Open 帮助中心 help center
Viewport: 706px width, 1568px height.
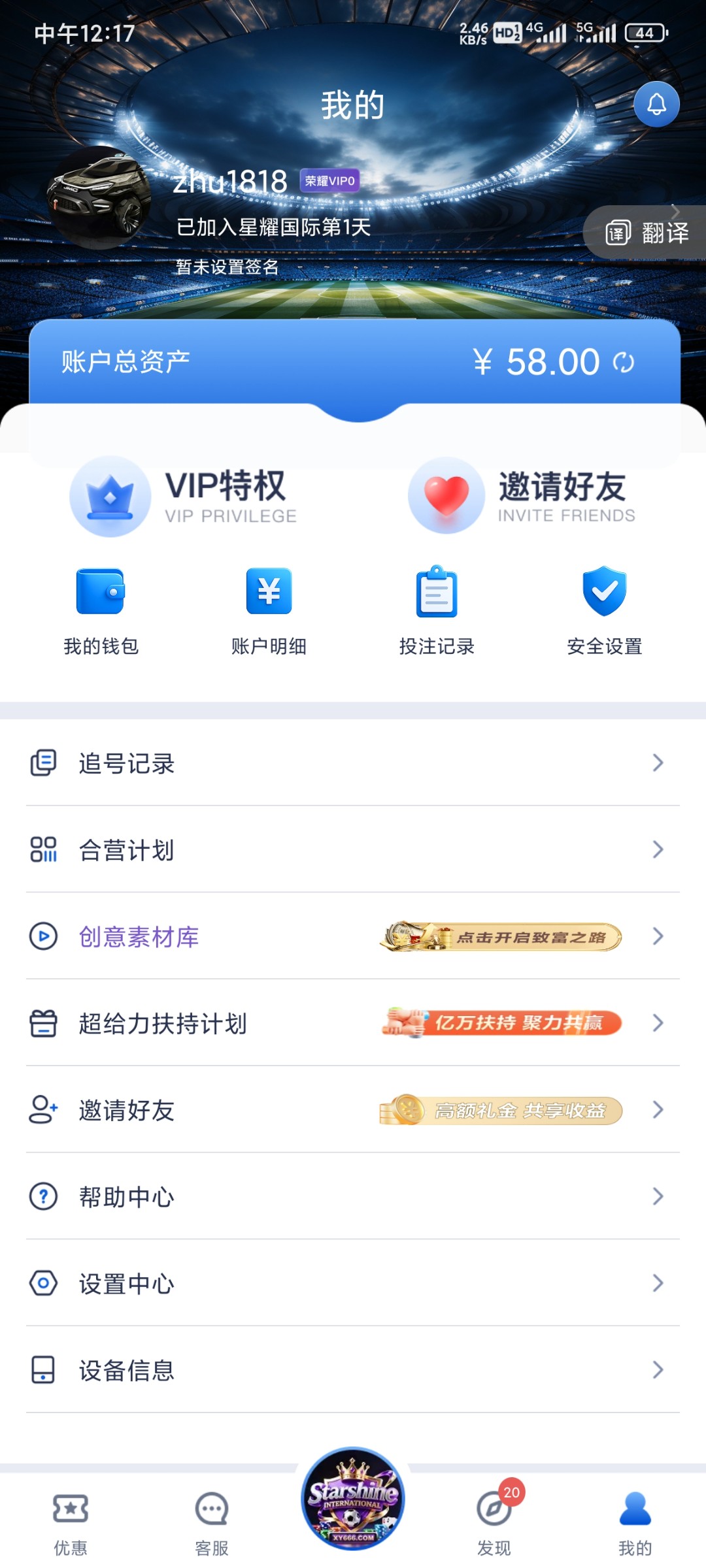(353, 1197)
